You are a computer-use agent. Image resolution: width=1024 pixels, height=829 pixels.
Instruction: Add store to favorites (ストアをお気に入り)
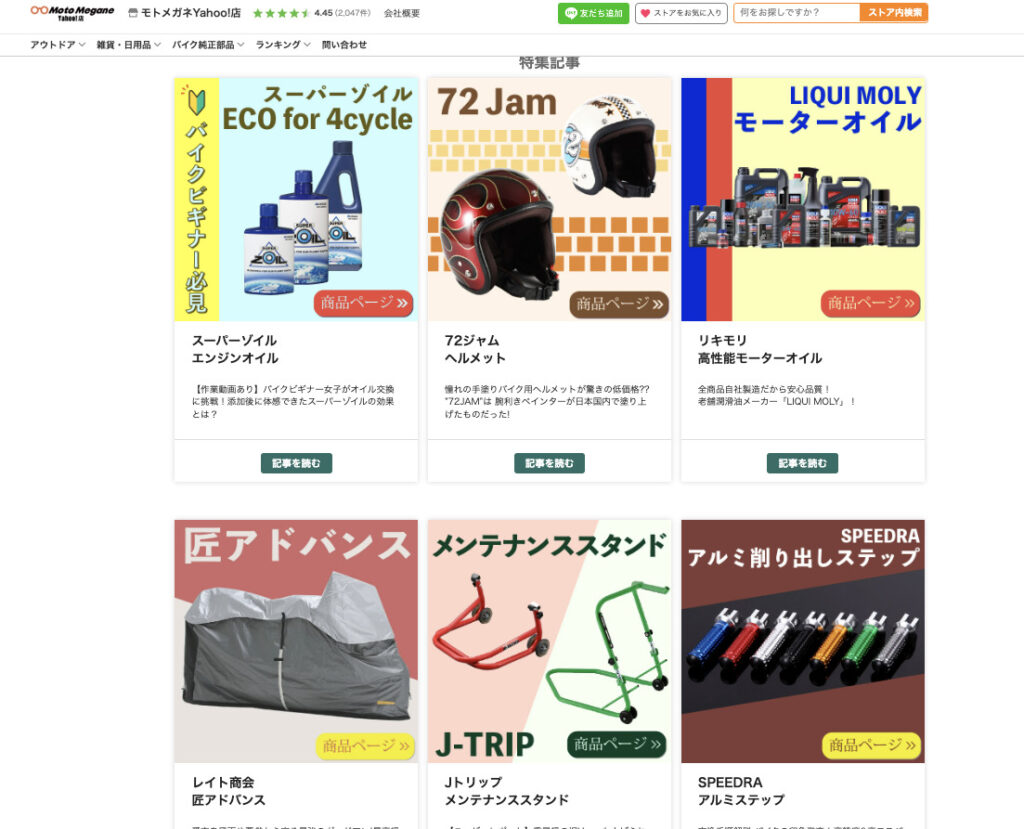(x=681, y=13)
